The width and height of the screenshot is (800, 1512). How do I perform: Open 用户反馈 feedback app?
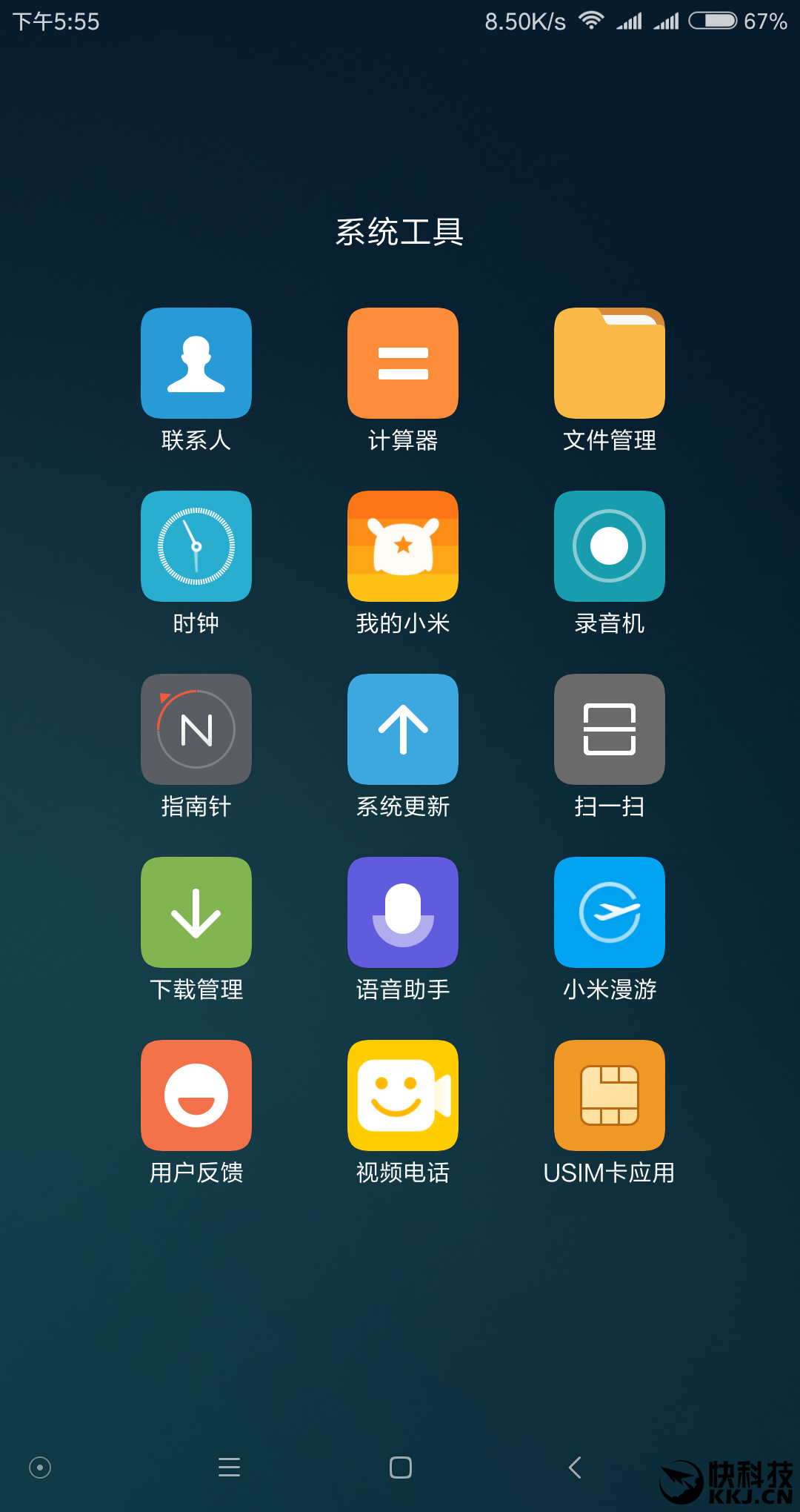196,1095
